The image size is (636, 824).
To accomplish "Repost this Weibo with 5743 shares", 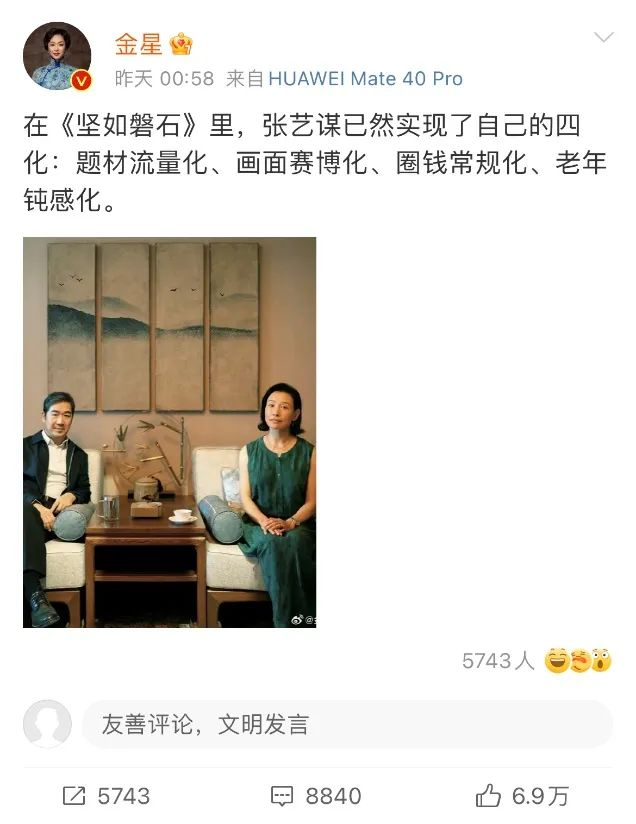I will click(x=106, y=796).
